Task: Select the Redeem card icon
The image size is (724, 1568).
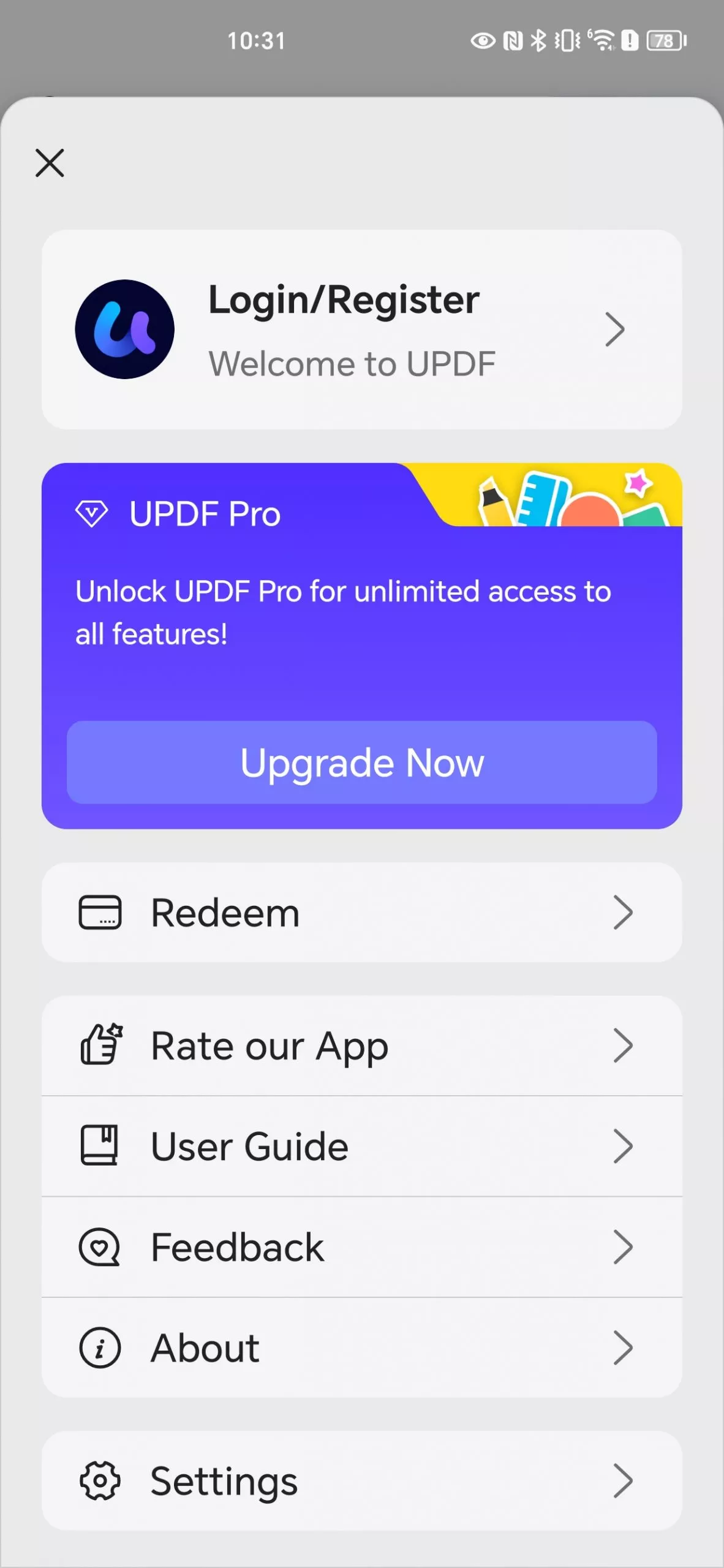Action: (101, 912)
